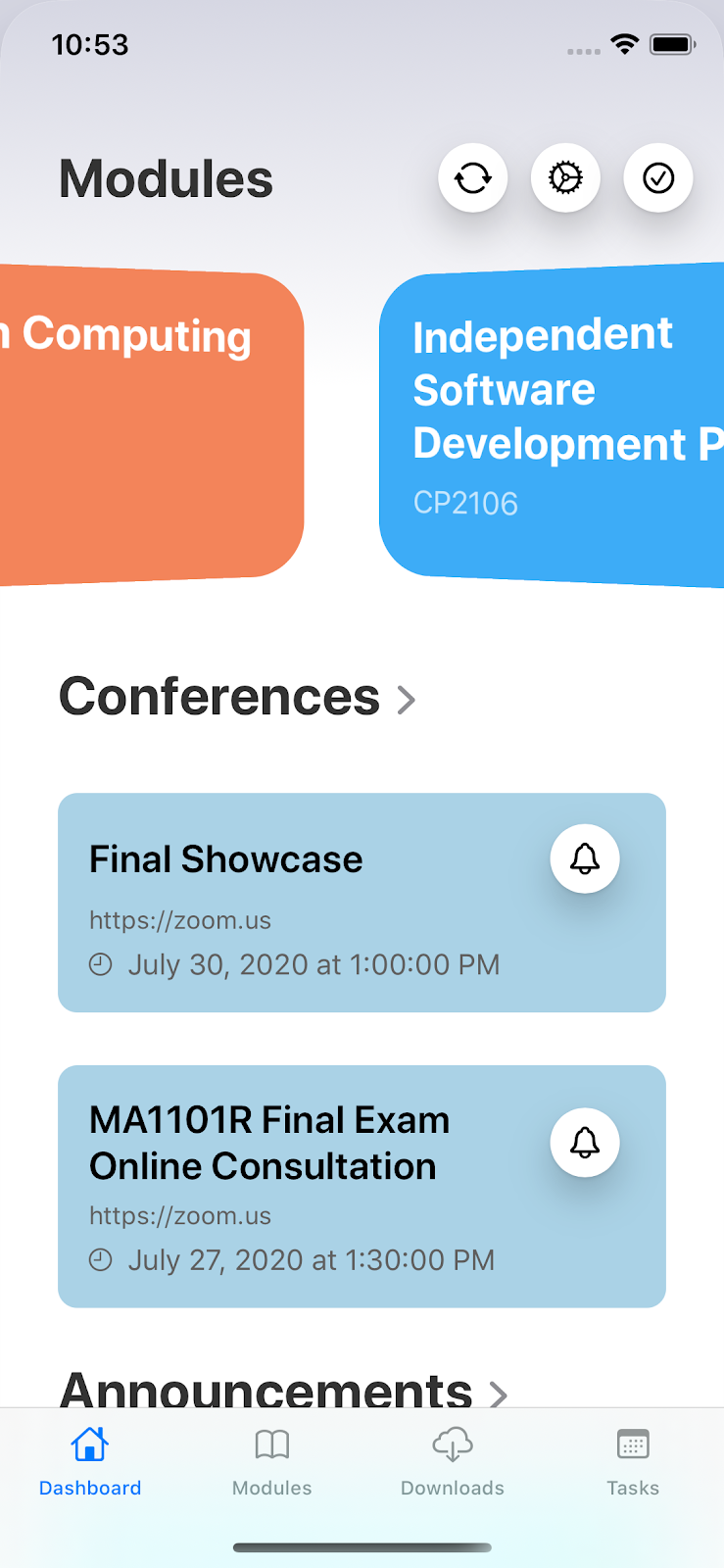Set reminder bell for MA1101R consultation
The image size is (724, 1568).
(585, 1143)
